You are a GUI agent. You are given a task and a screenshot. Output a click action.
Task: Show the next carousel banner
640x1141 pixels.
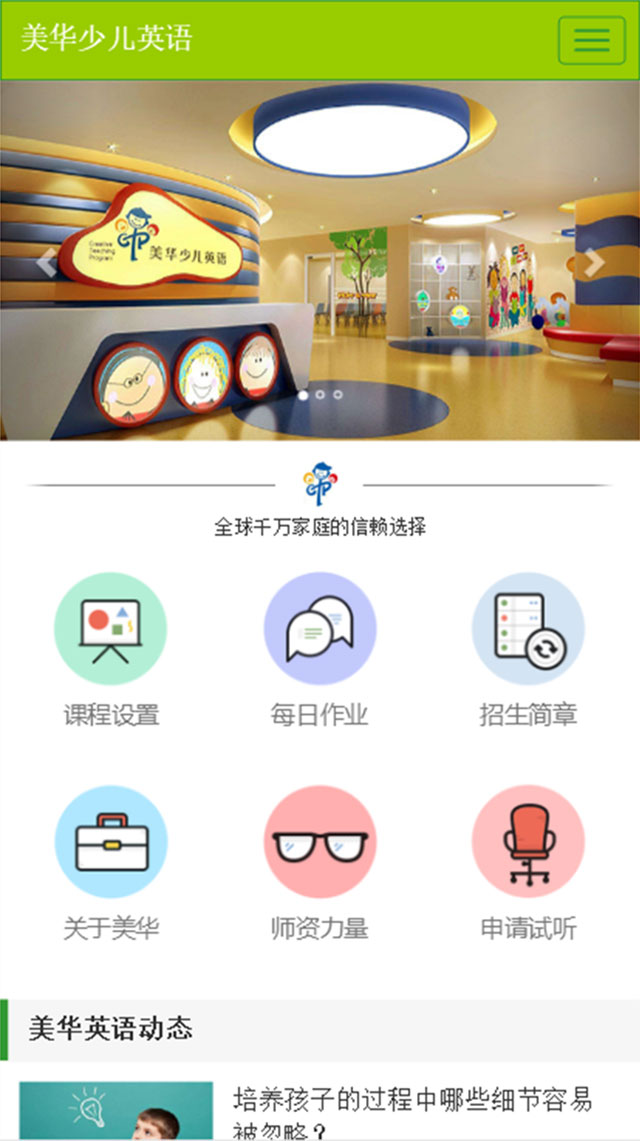[593, 263]
